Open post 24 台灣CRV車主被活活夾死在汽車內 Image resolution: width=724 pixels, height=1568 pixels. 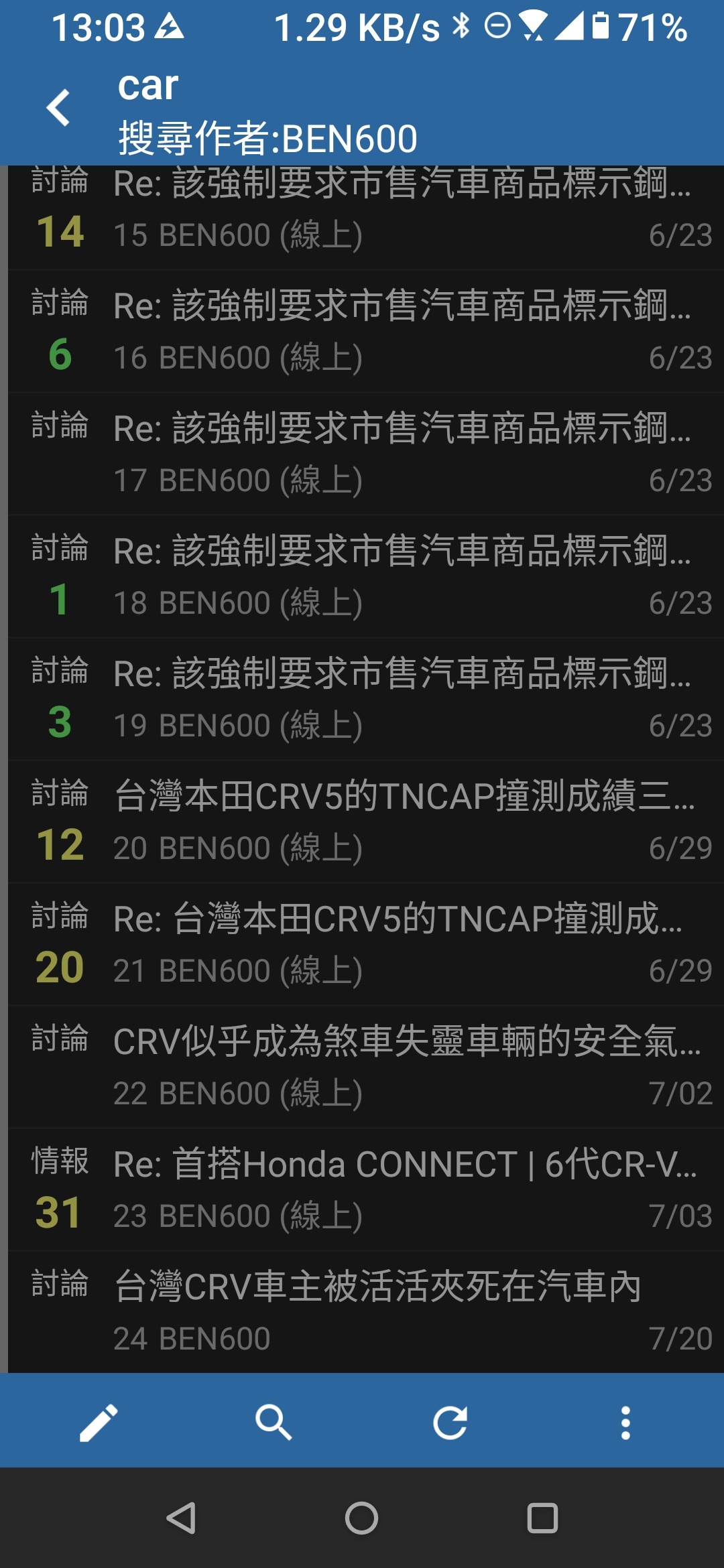(366, 1312)
